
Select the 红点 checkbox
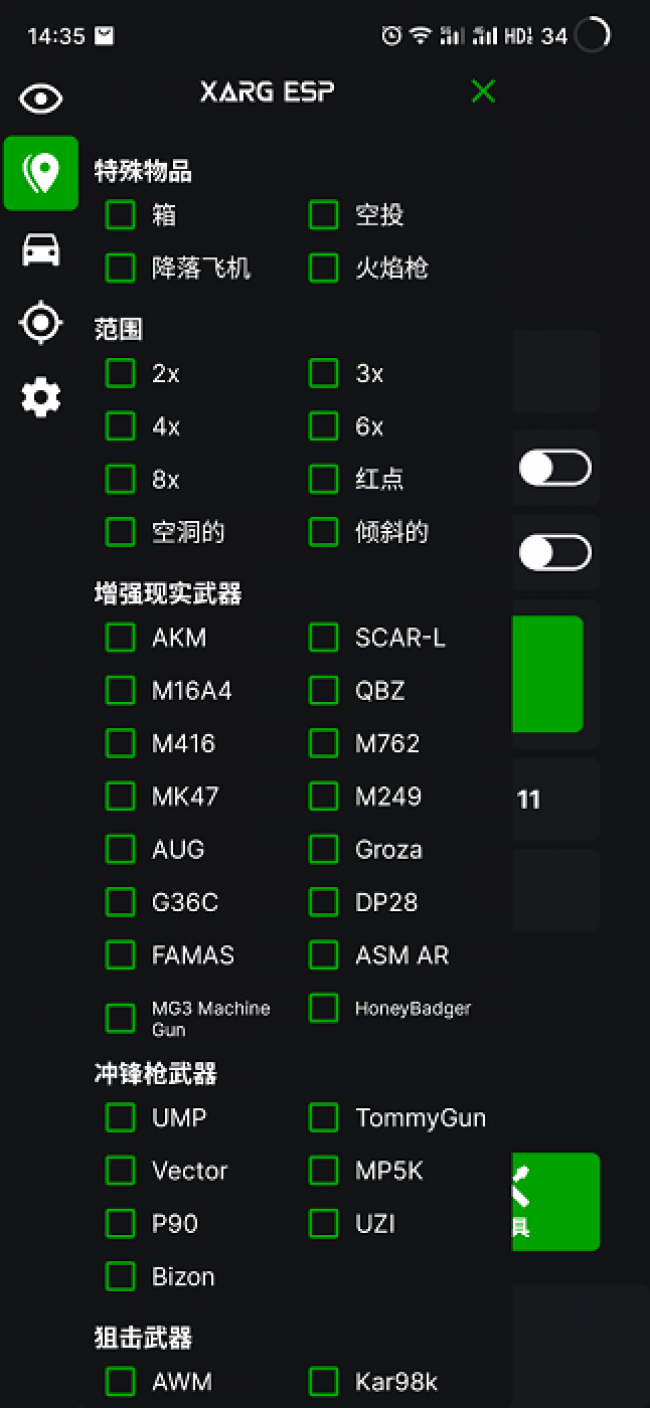point(323,479)
